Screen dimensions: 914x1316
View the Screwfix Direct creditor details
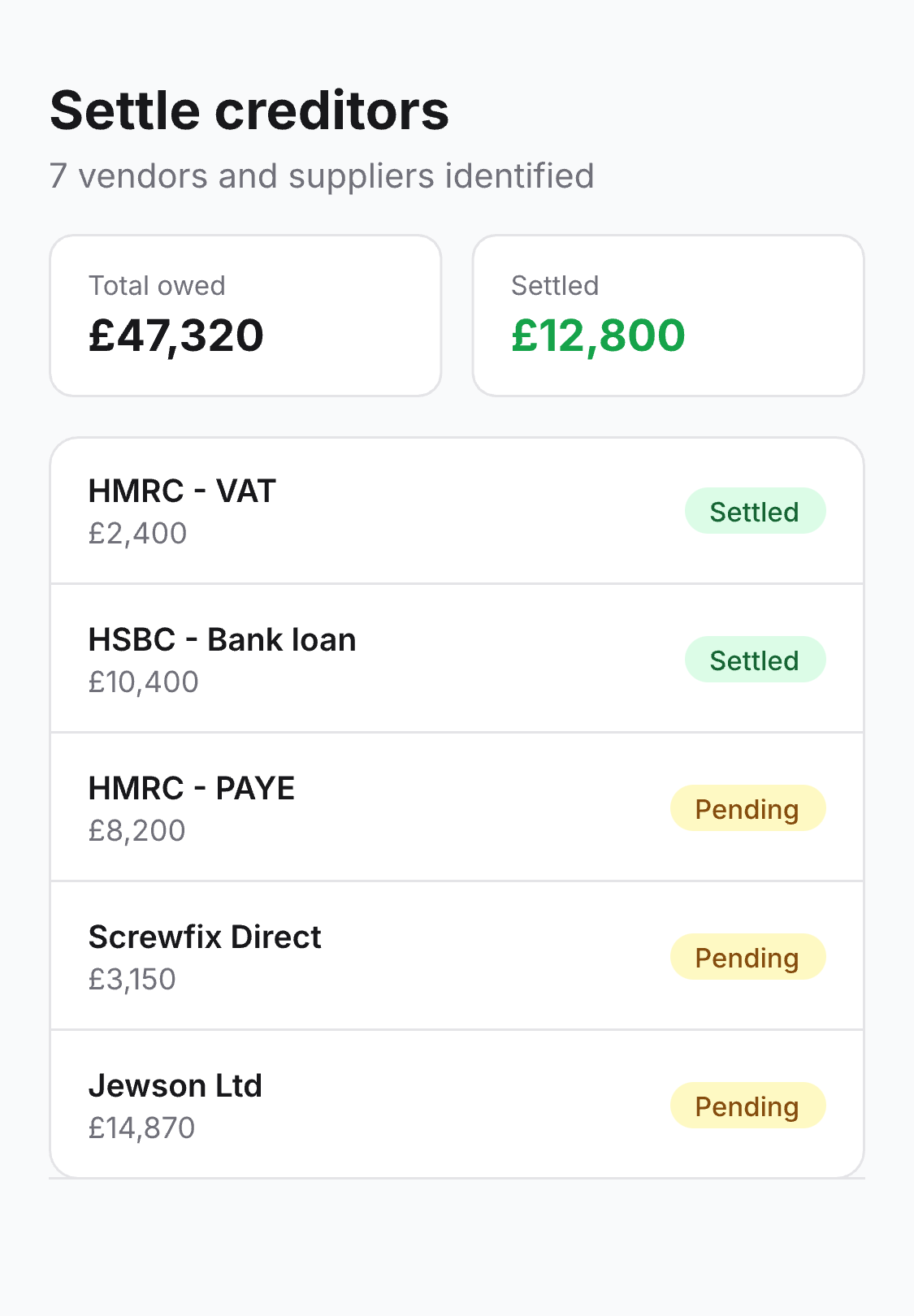(x=366, y=956)
